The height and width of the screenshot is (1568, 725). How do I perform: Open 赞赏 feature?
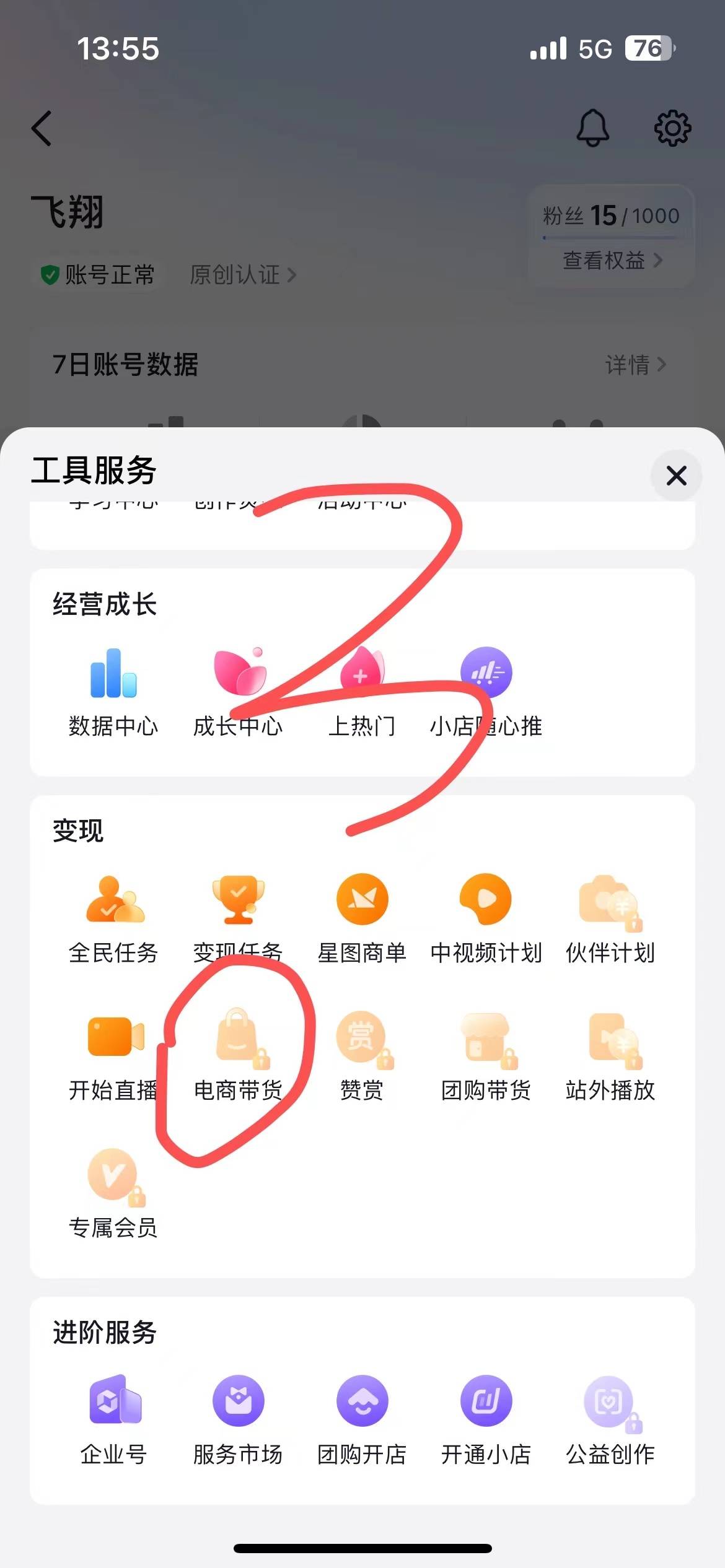[x=362, y=1039]
